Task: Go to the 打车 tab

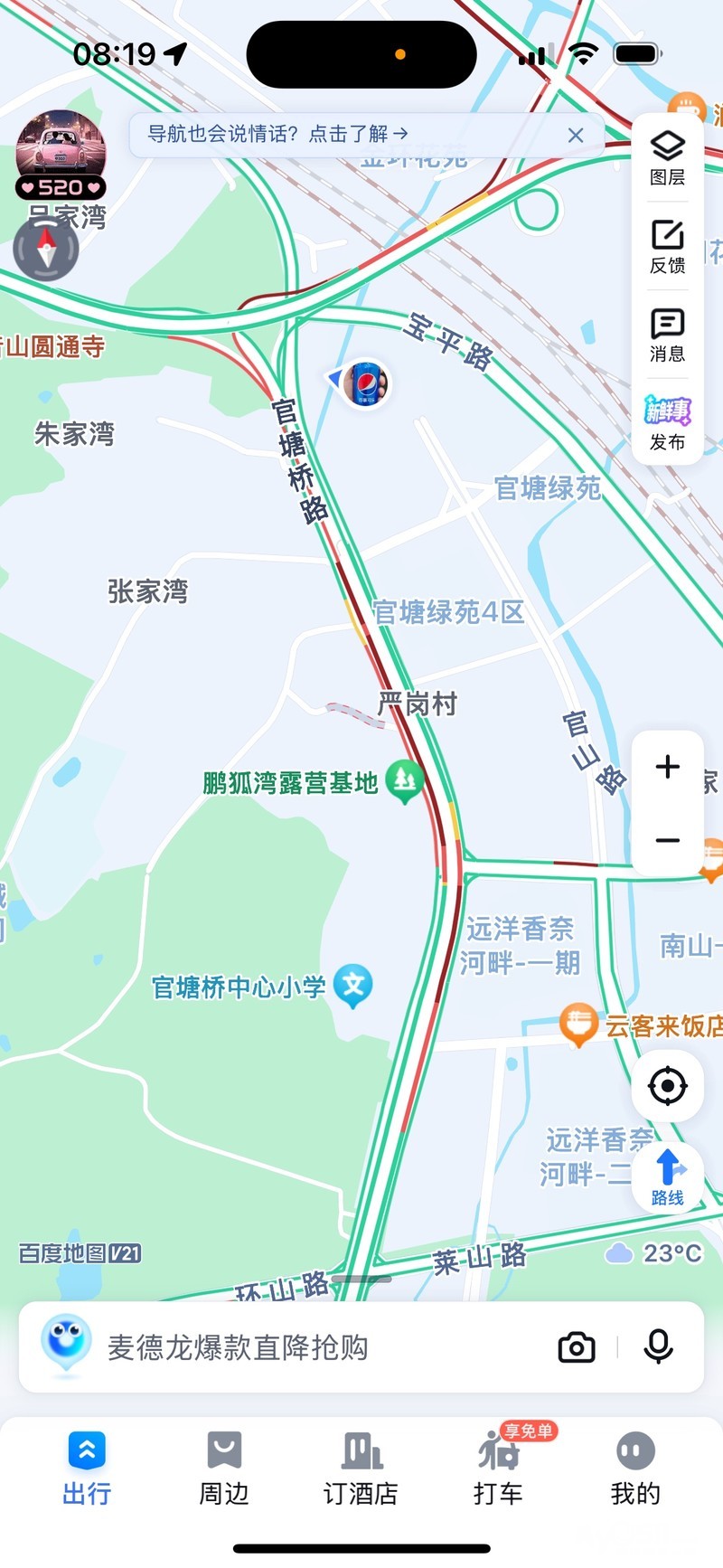Action: pyautogui.click(x=498, y=1469)
